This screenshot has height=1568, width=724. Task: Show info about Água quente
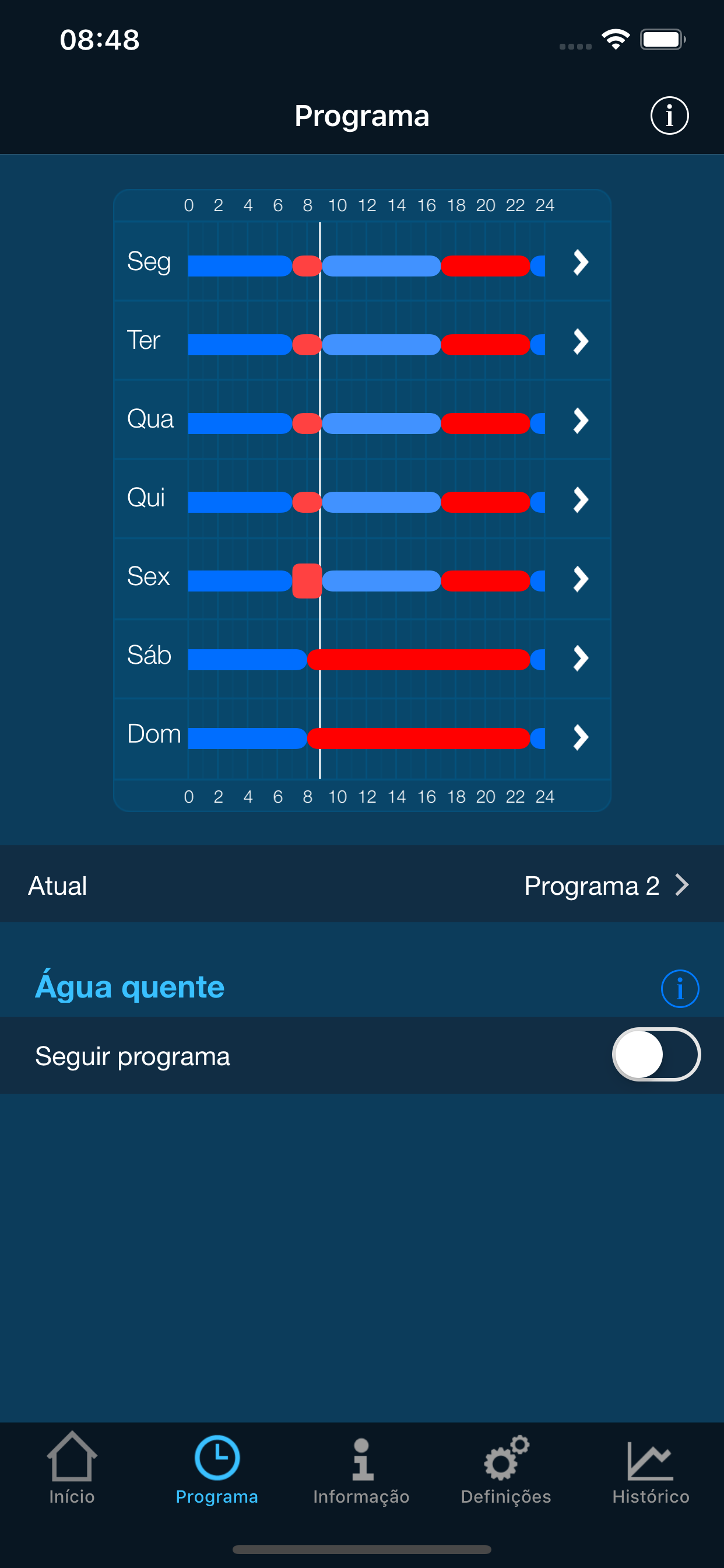[680, 988]
